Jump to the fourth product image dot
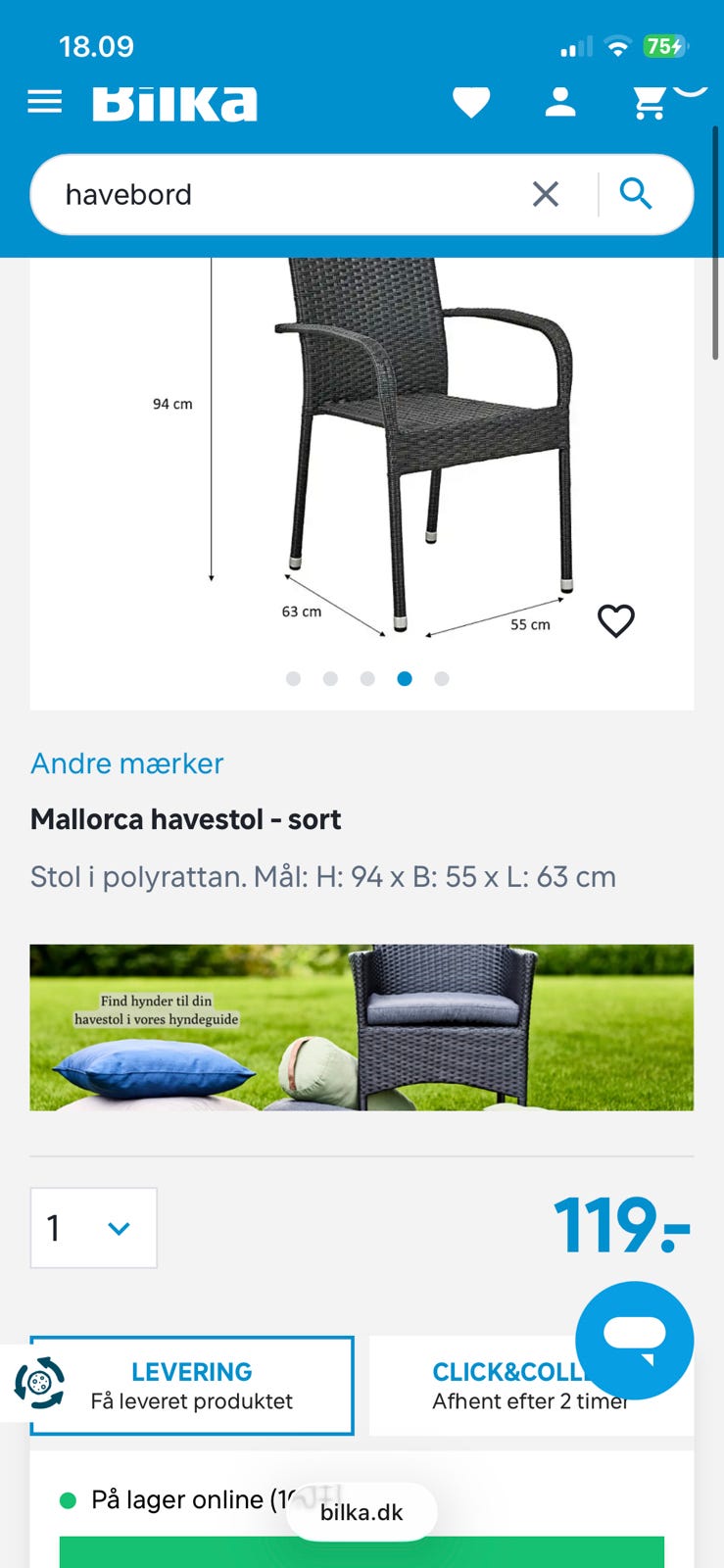 [405, 677]
